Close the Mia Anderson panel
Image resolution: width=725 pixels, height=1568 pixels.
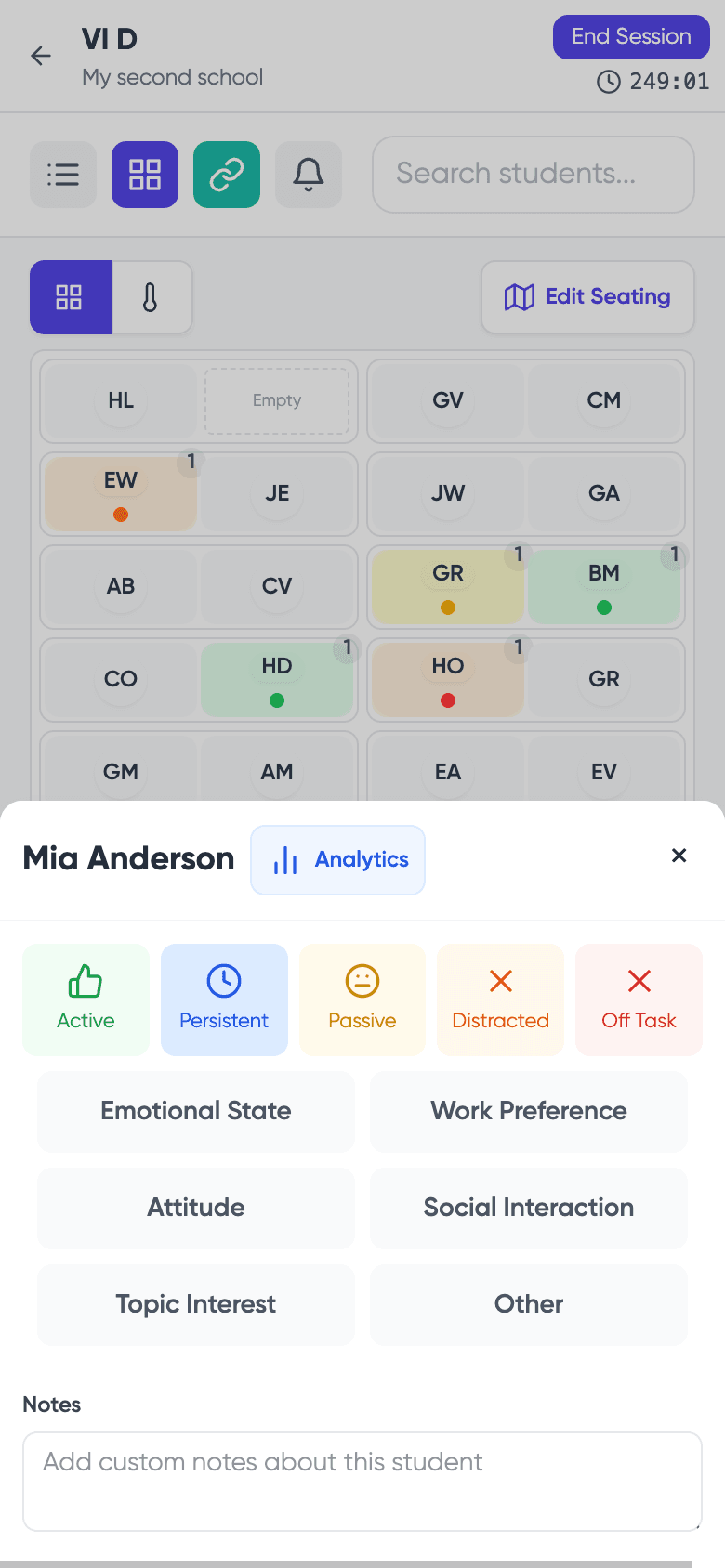[x=679, y=856]
